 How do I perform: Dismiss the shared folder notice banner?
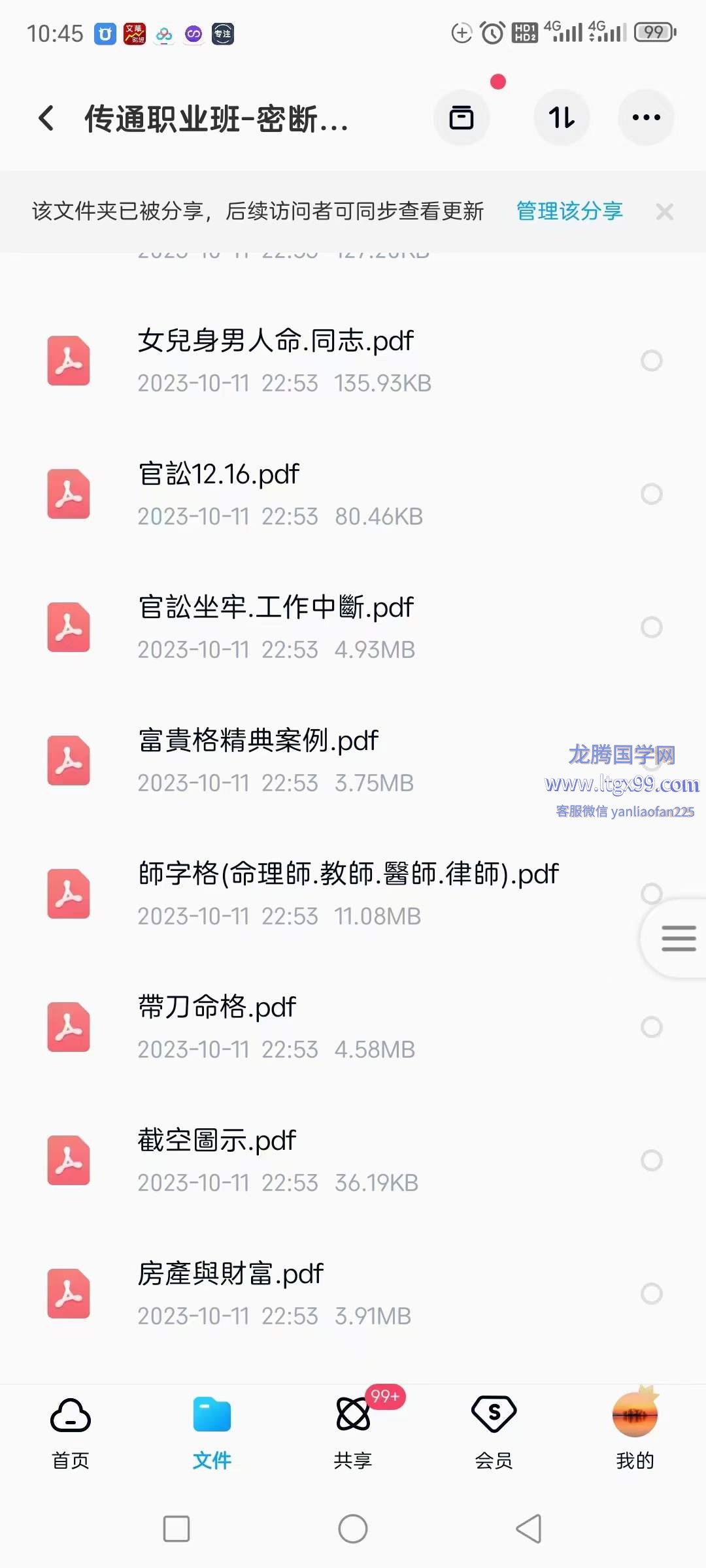click(664, 212)
